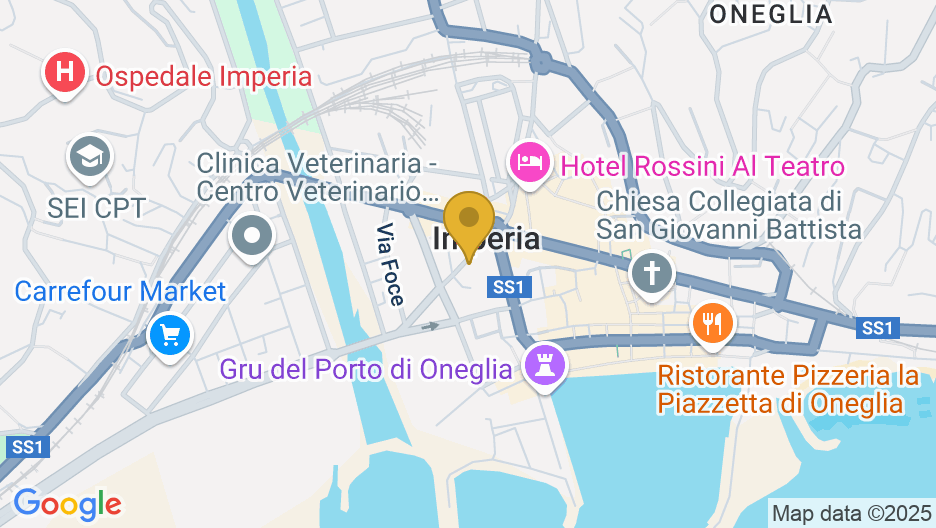Tap the Ospedale Imperia hospital marker
This screenshot has height=528, width=936.
pos(65,74)
